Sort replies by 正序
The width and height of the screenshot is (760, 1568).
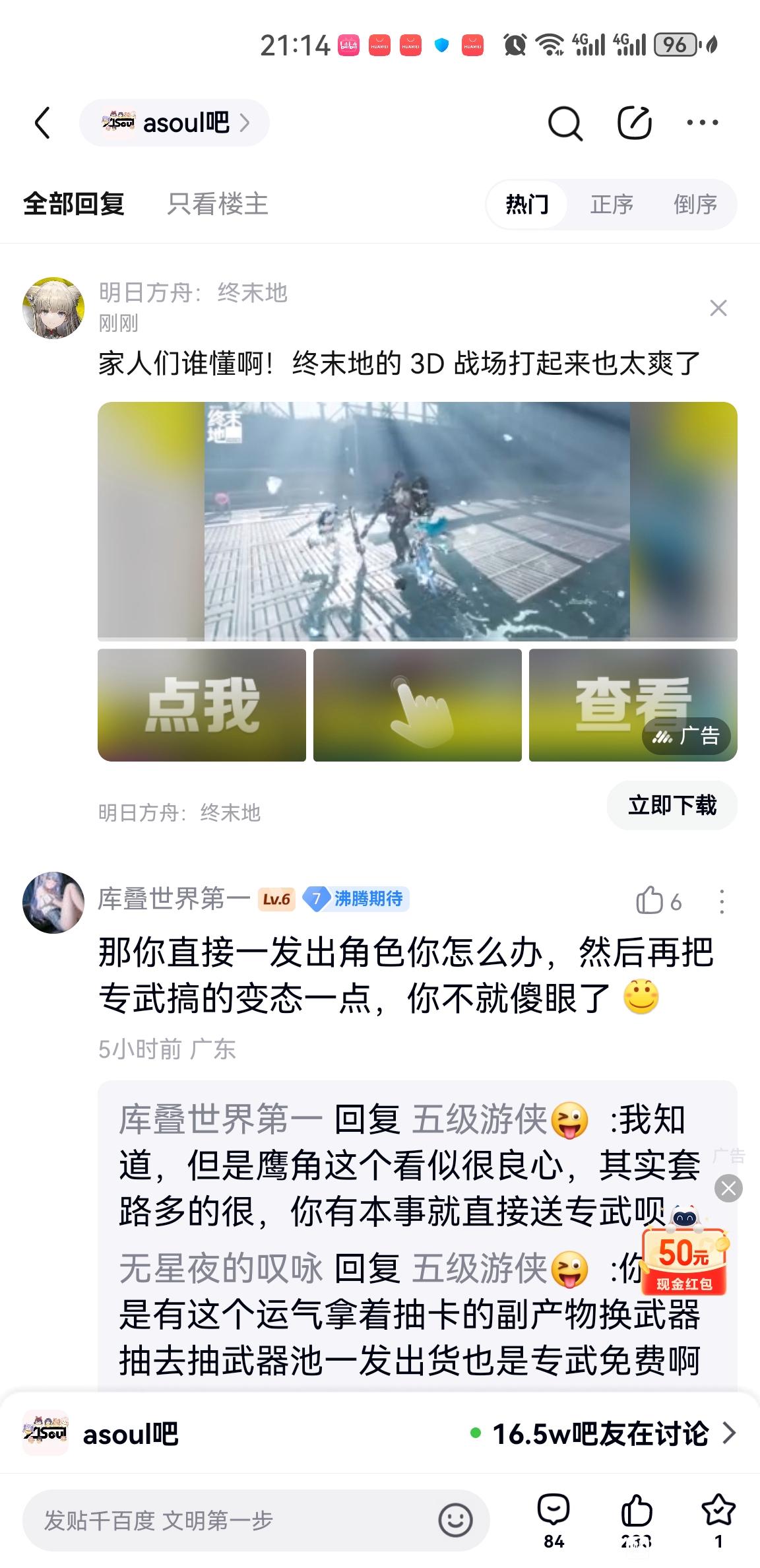coord(612,205)
